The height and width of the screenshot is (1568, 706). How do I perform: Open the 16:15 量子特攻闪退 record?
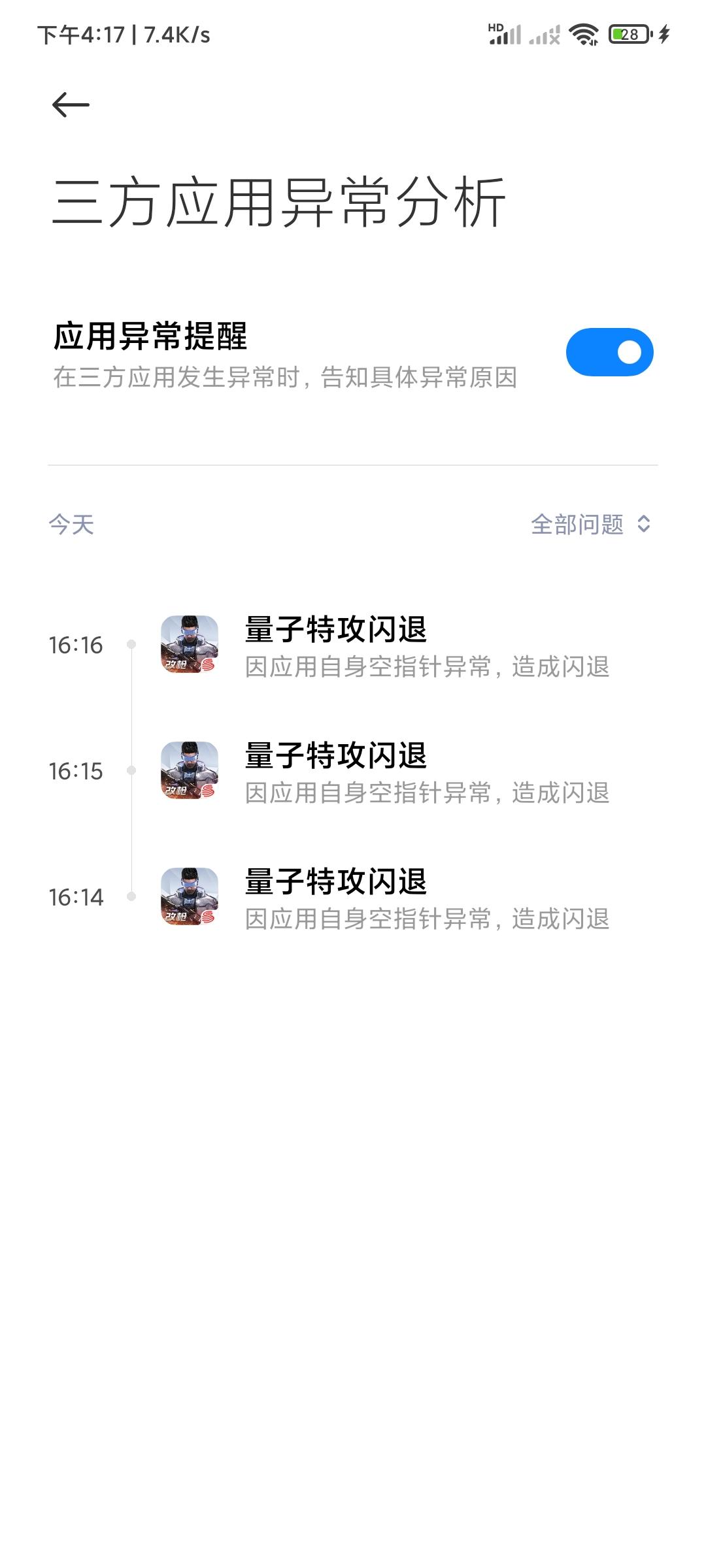click(x=392, y=772)
